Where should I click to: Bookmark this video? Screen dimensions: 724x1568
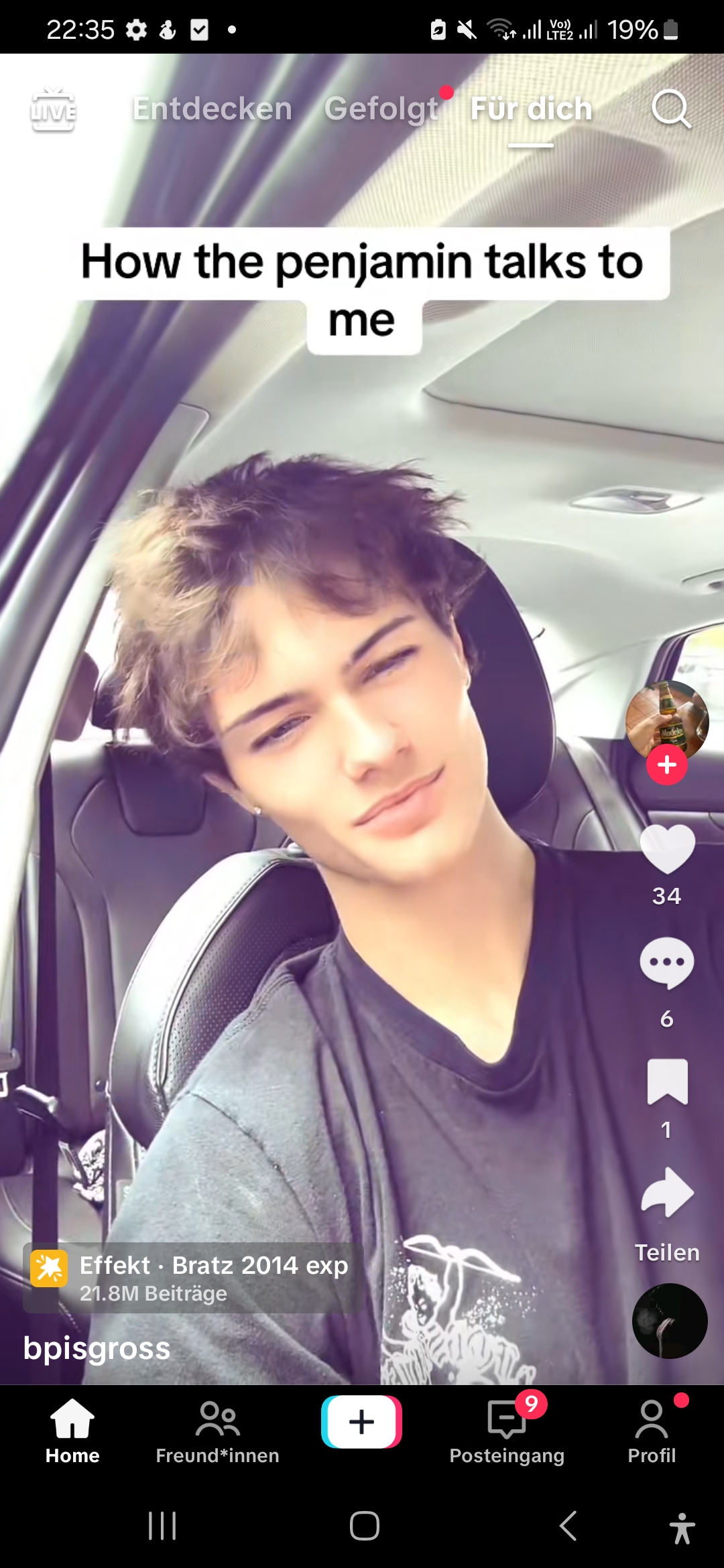[x=666, y=1081]
